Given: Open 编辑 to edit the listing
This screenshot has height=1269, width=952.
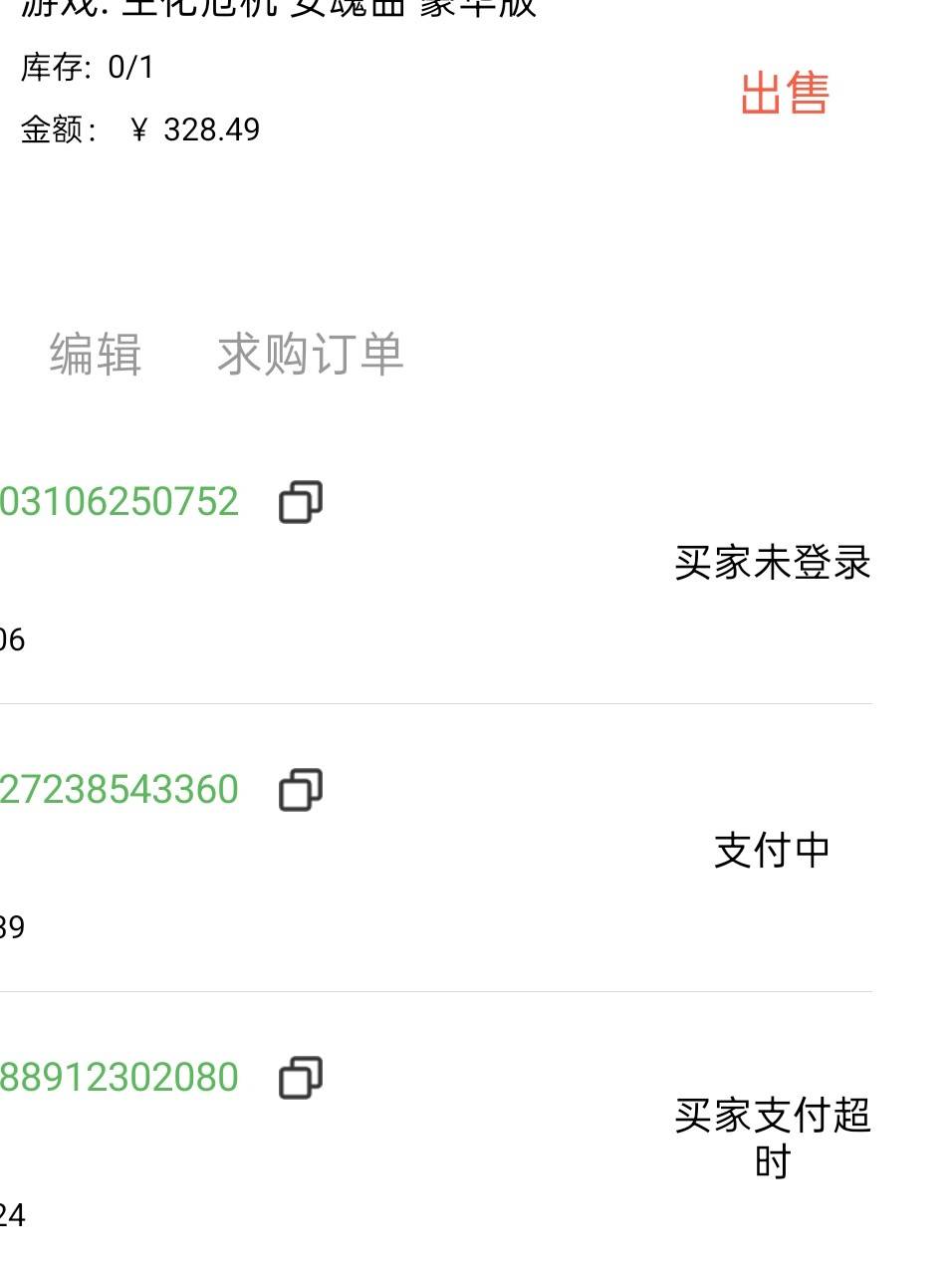Looking at the screenshot, I should [96, 354].
